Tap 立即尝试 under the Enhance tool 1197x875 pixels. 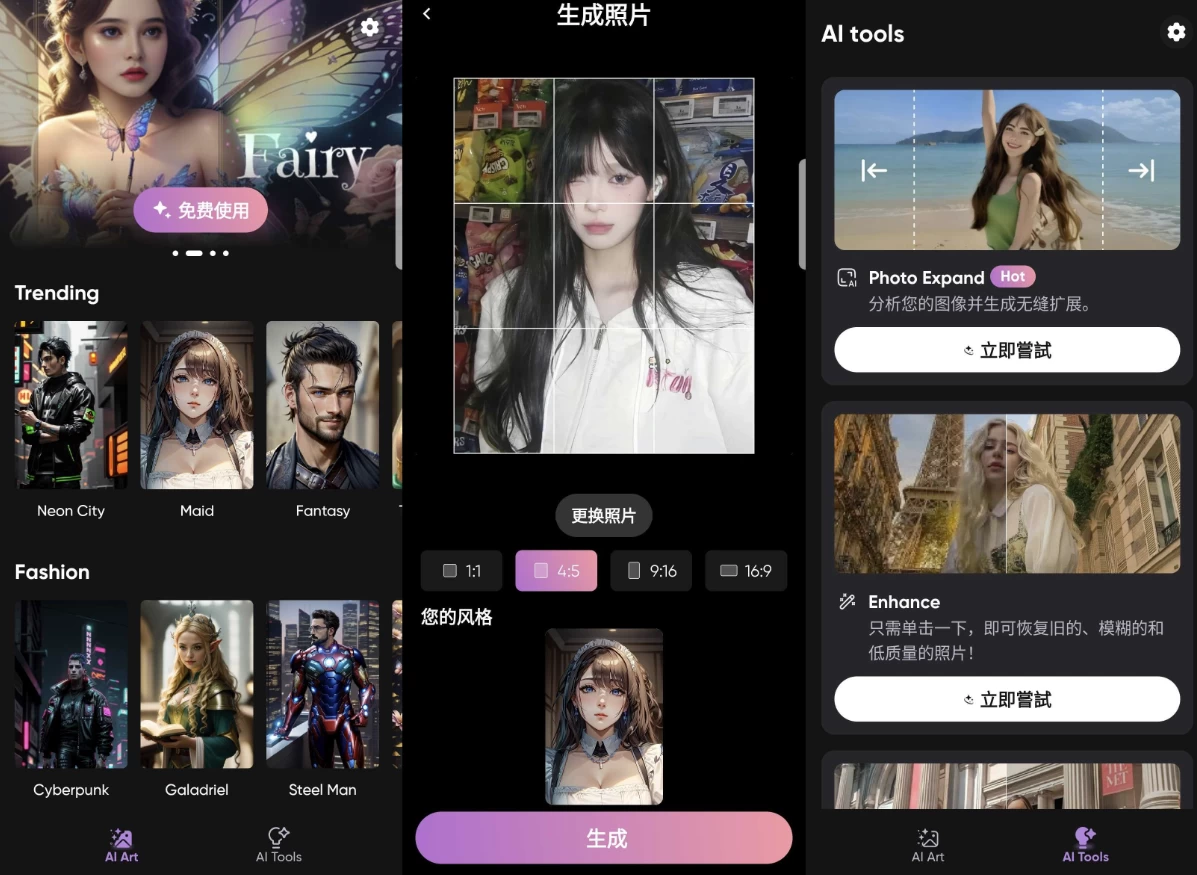click(1007, 699)
